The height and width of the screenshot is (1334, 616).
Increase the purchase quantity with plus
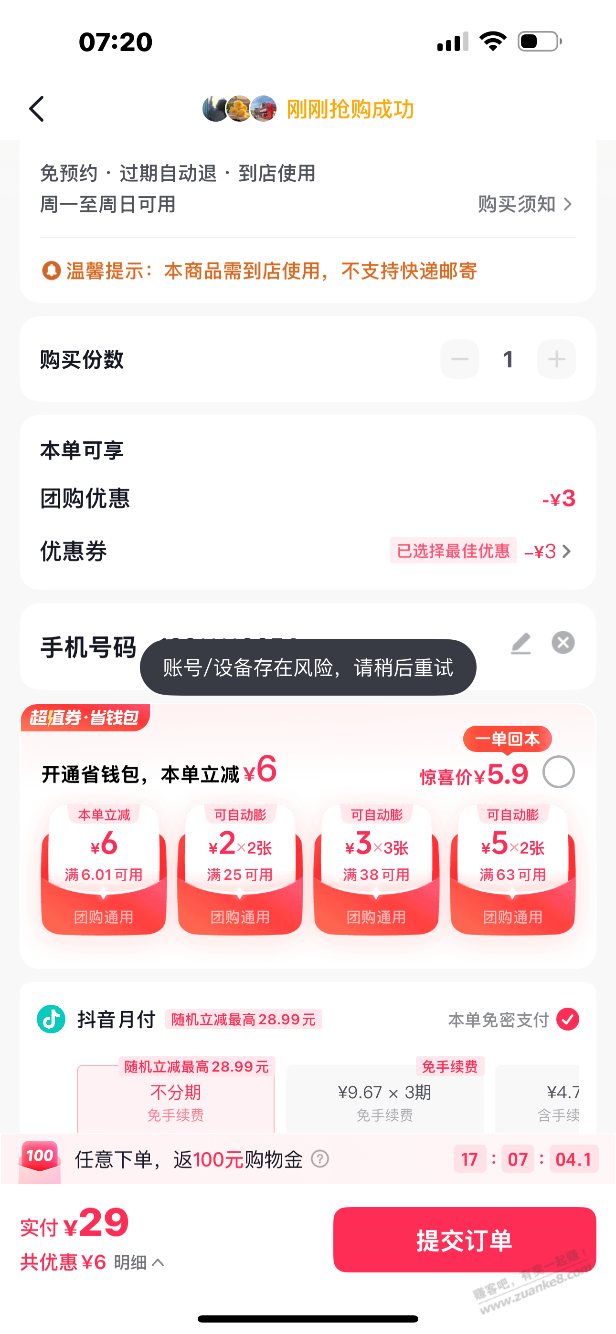(557, 360)
